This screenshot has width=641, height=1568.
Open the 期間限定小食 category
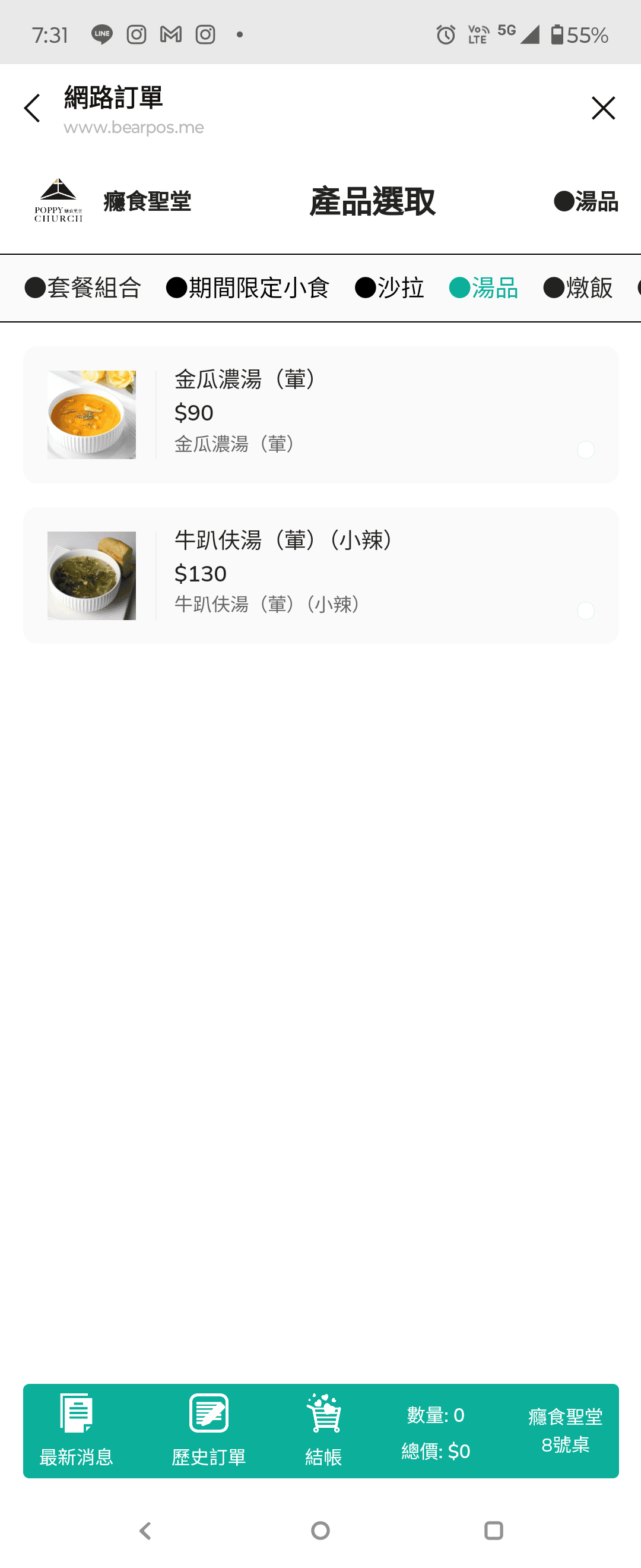pos(247,288)
